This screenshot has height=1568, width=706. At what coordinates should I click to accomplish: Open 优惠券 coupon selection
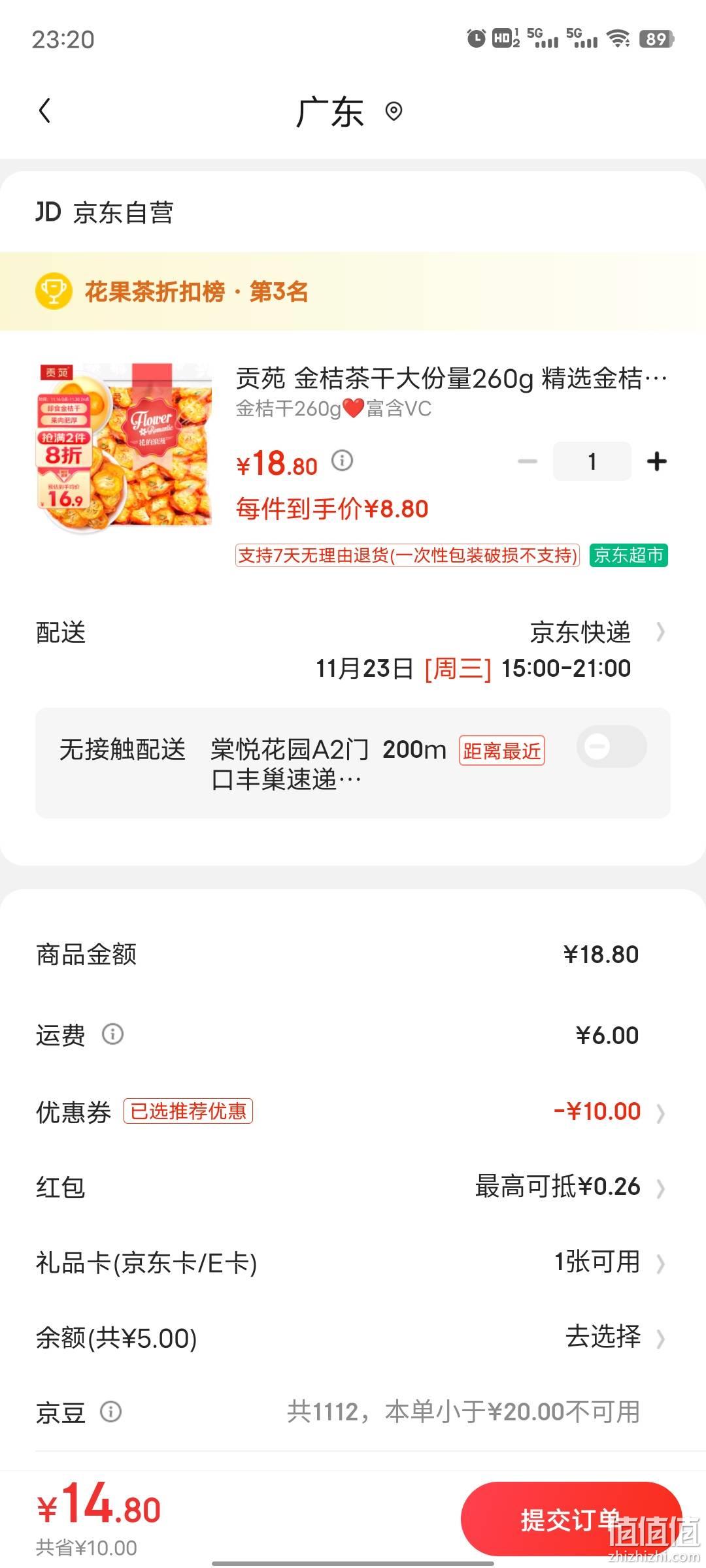[353, 1111]
